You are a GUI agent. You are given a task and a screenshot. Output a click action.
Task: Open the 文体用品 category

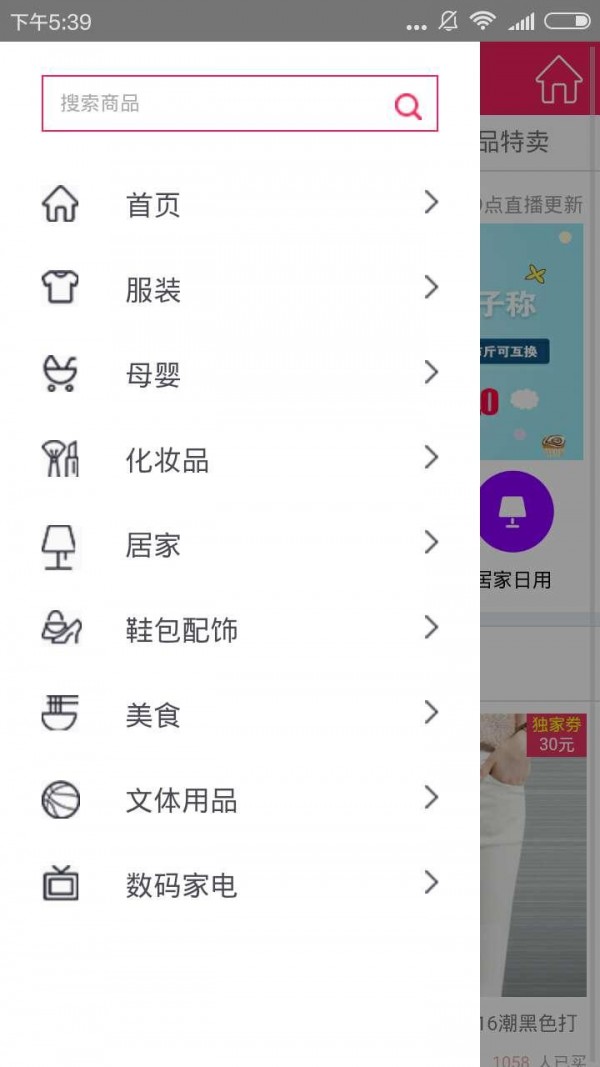pos(240,800)
